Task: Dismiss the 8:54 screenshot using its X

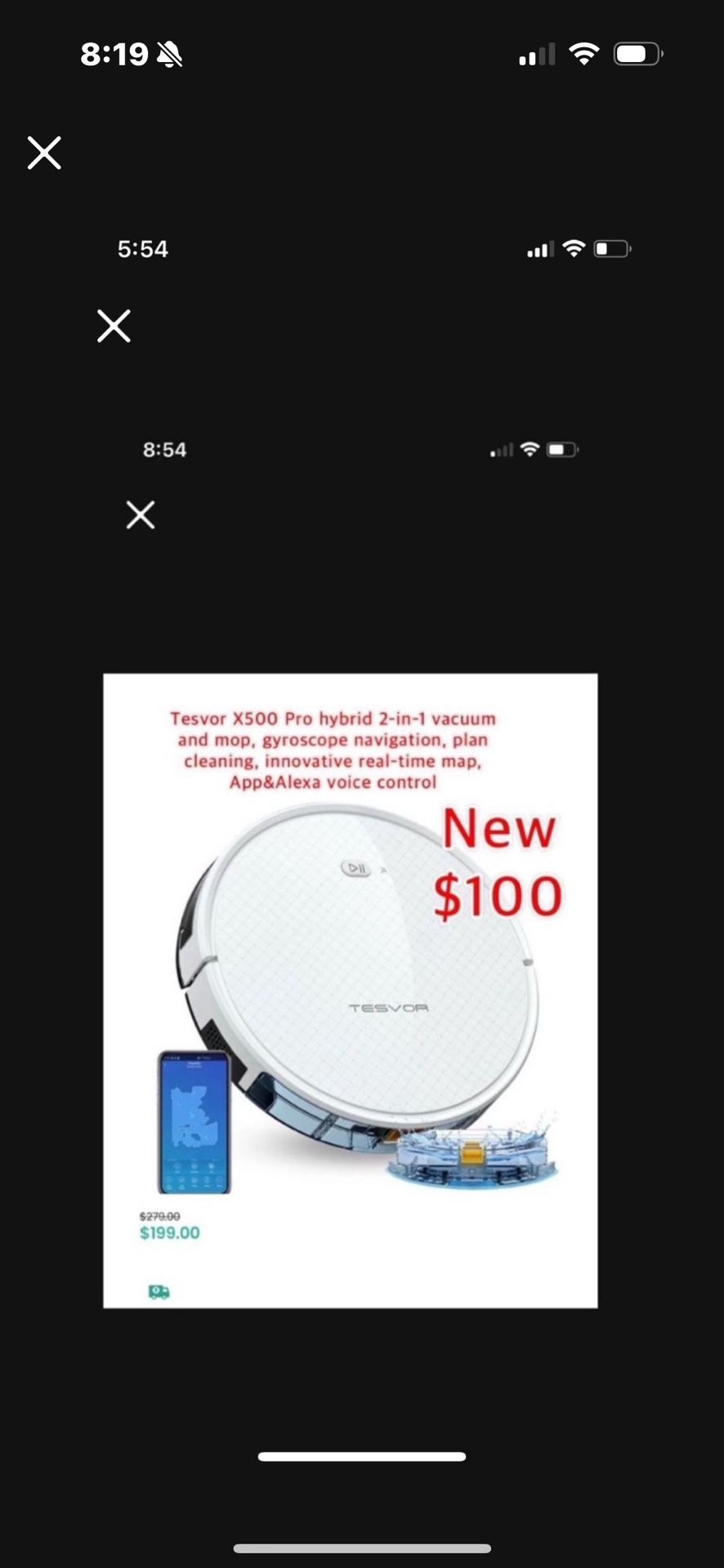Action: [139, 514]
